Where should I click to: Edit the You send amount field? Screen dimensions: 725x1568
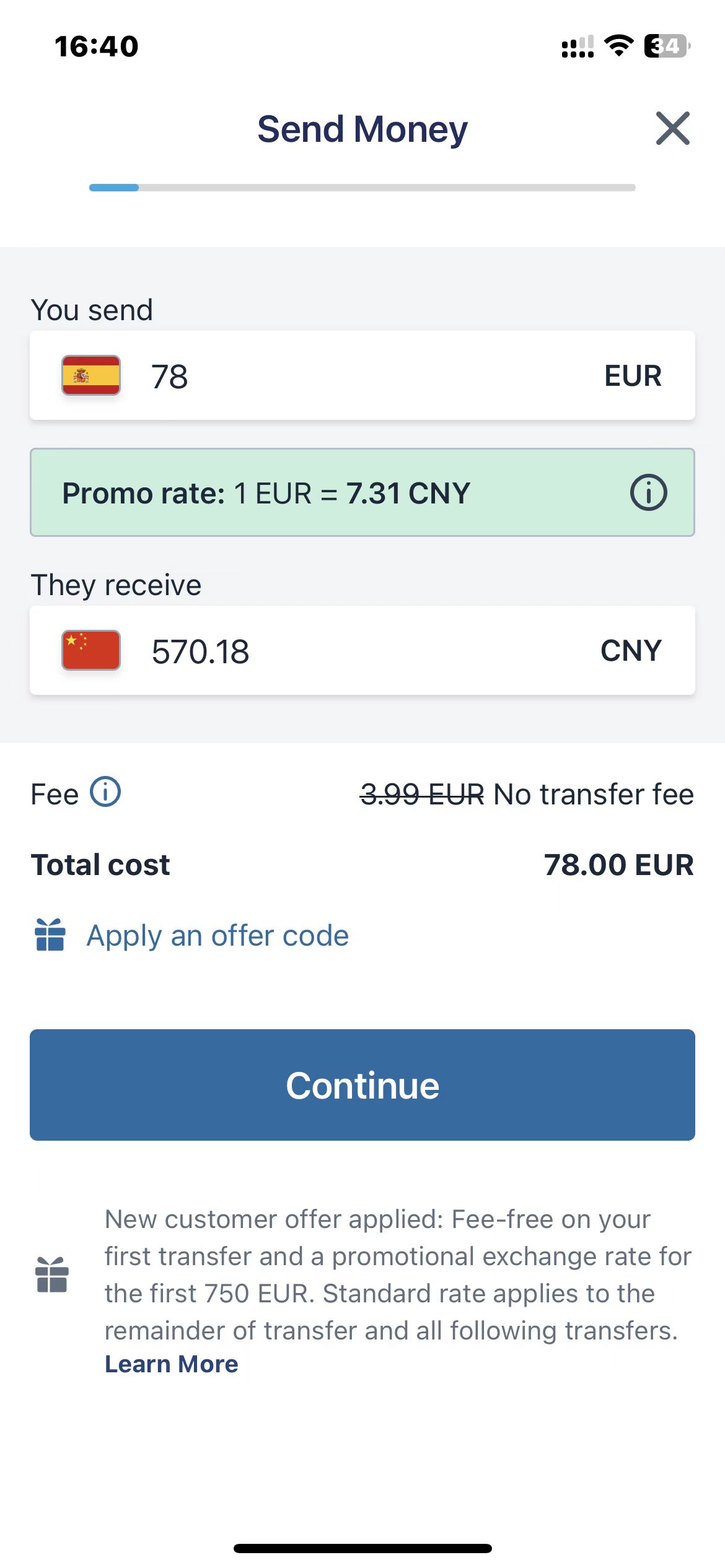362,376
